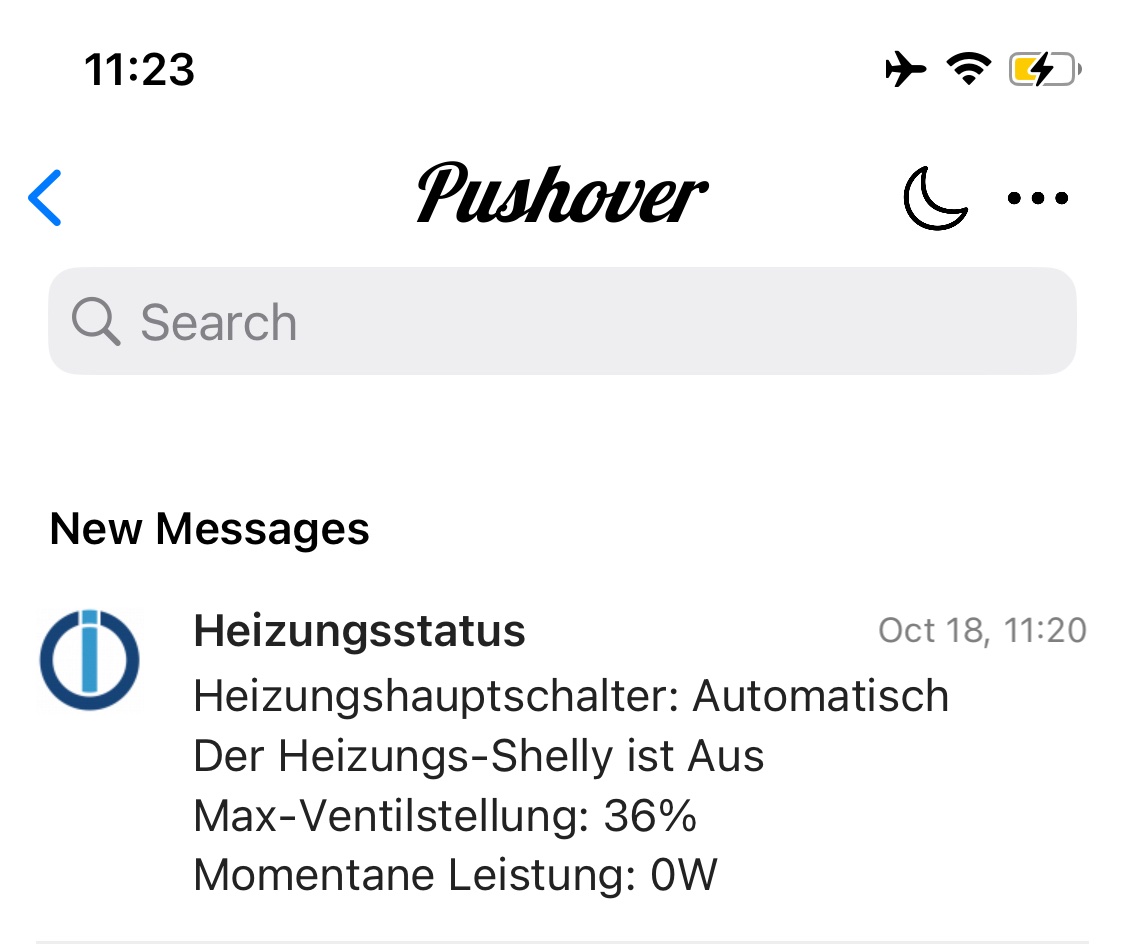Viewport: 1125px width, 945px height.
Task: Tap the Search field
Action: pos(562,322)
